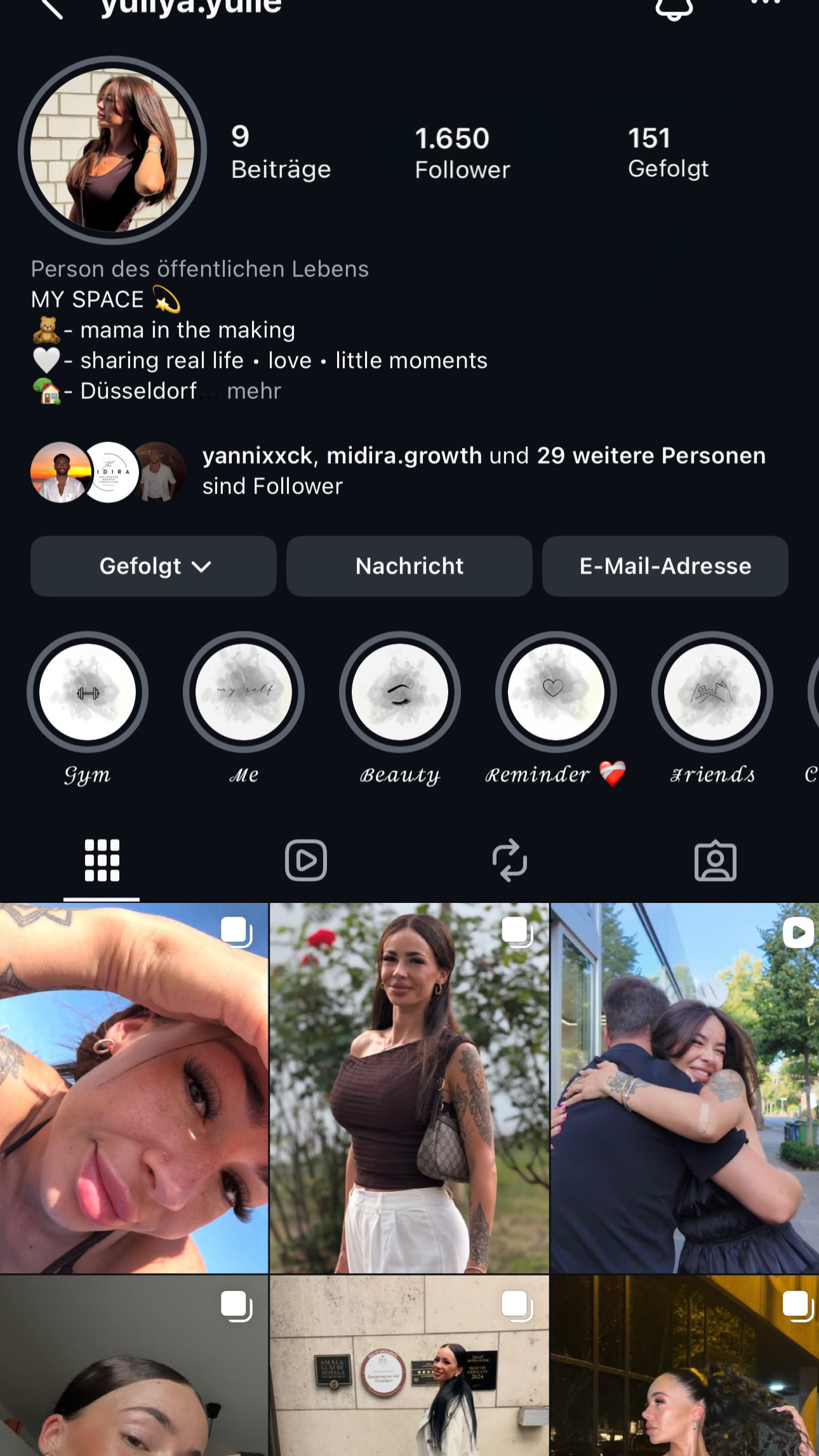Expand the bio with mehr
This screenshot has height=1456, width=819.
[x=254, y=391]
